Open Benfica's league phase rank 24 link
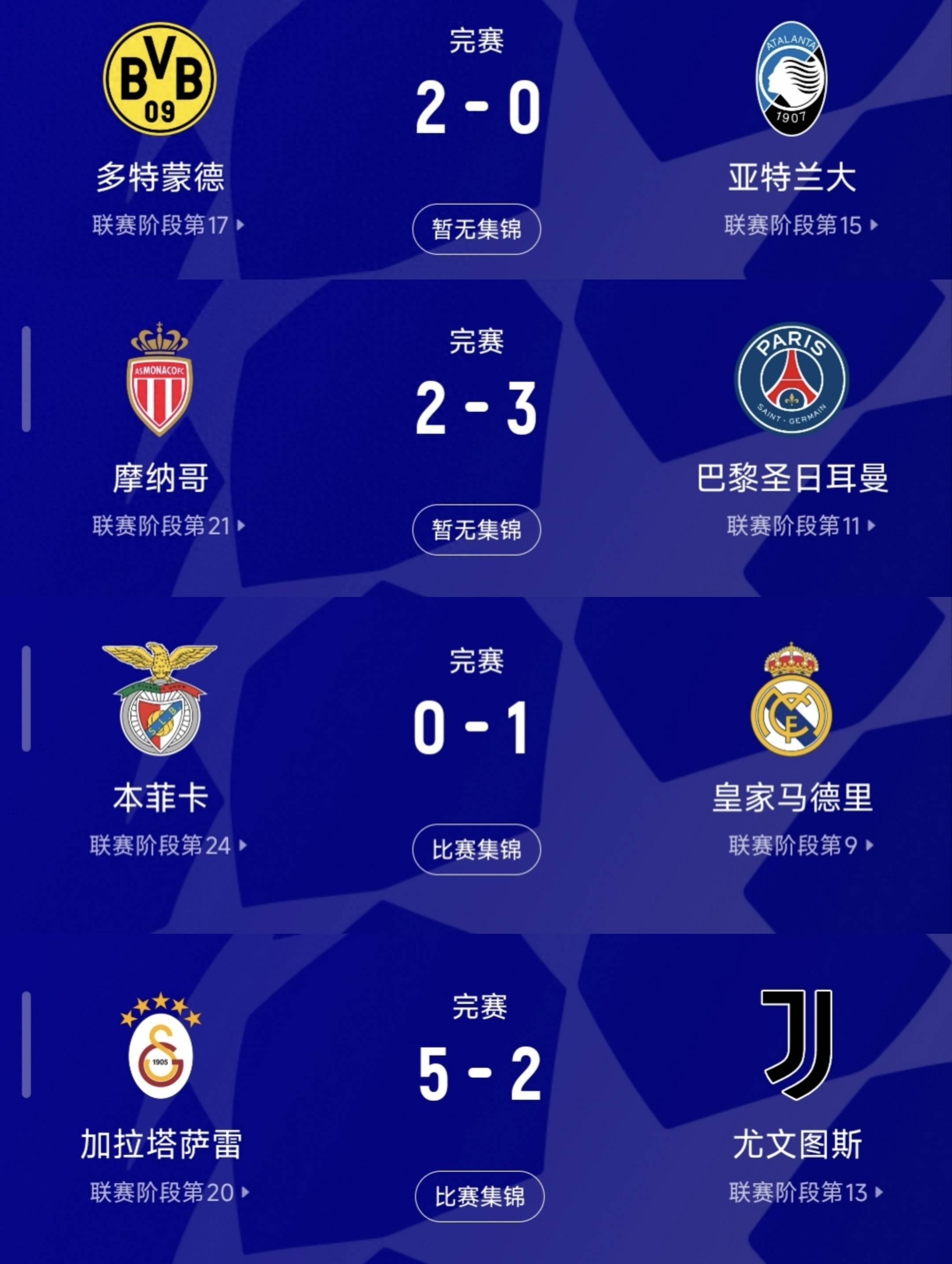This screenshot has width=952, height=1264. [168, 846]
